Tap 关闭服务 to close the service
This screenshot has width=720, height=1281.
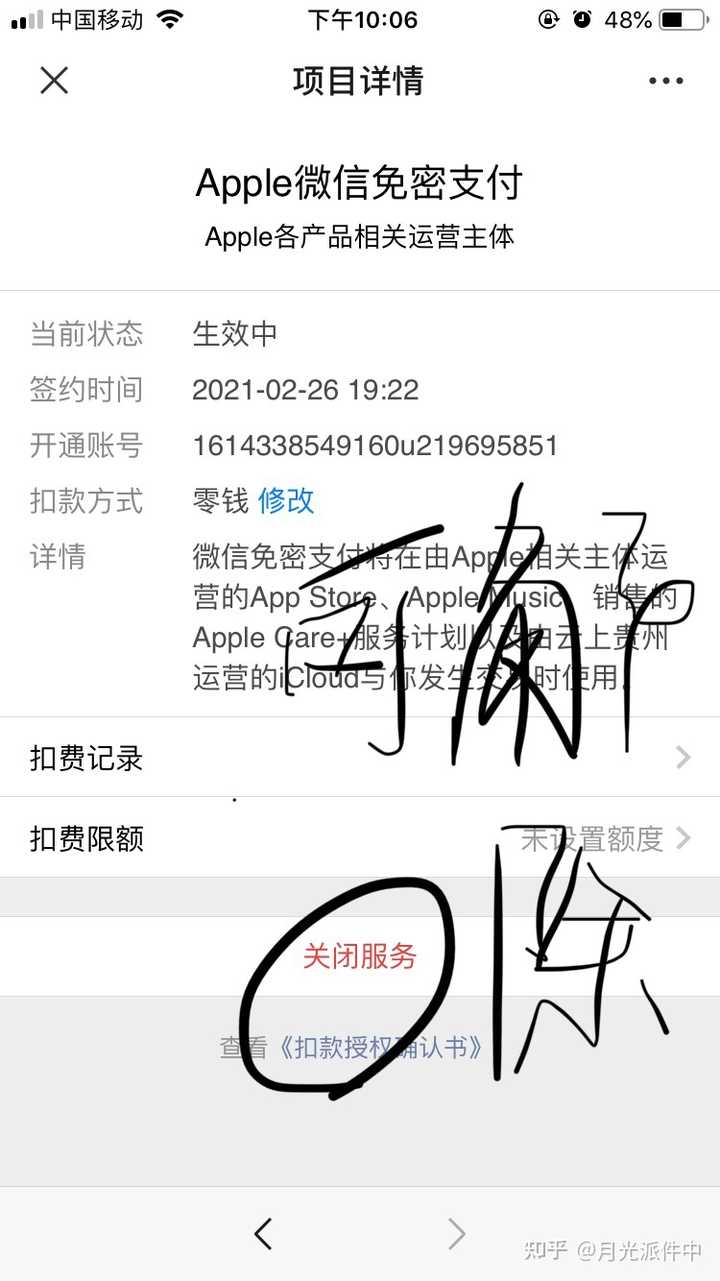pyautogui.click(x=360, y=957)
